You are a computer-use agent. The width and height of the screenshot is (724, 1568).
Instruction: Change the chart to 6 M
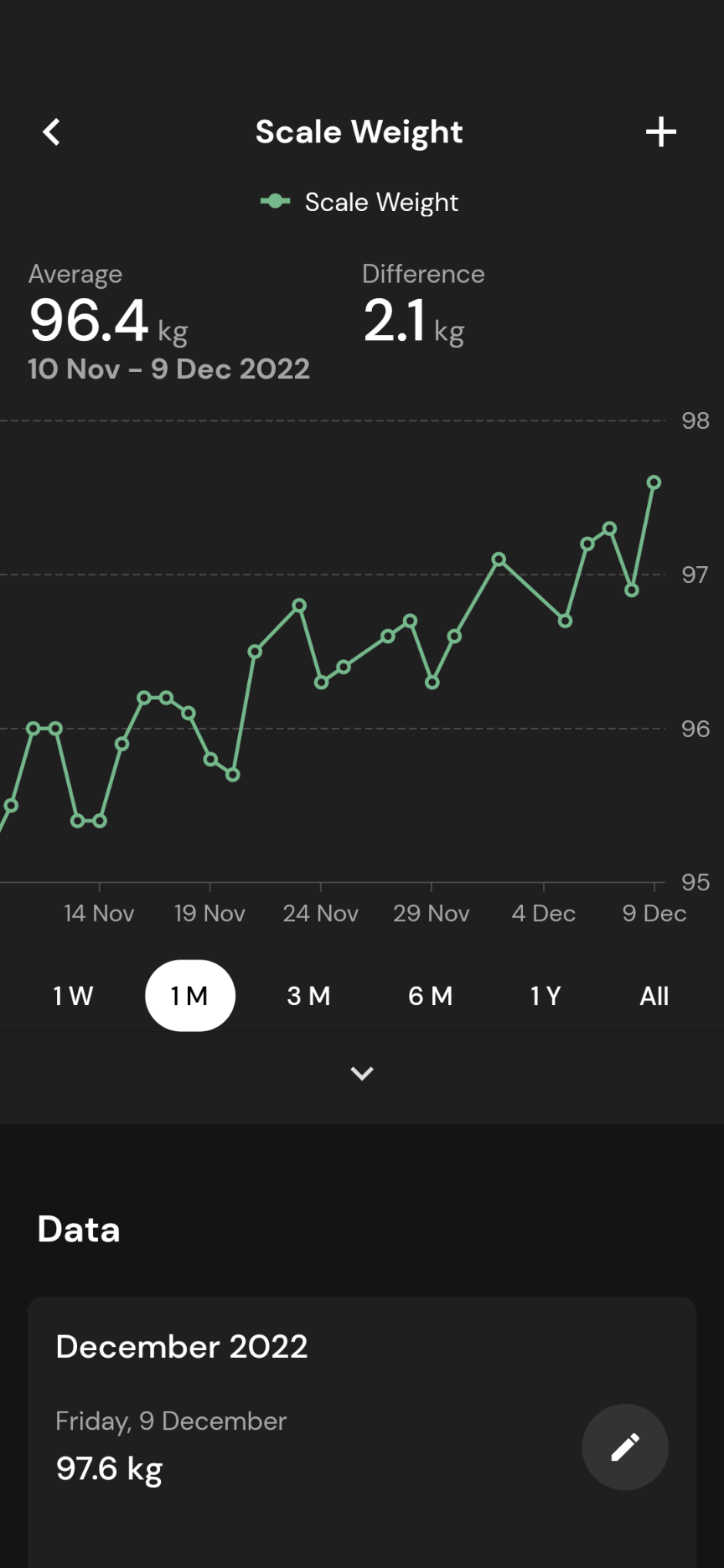pos(430,996)
